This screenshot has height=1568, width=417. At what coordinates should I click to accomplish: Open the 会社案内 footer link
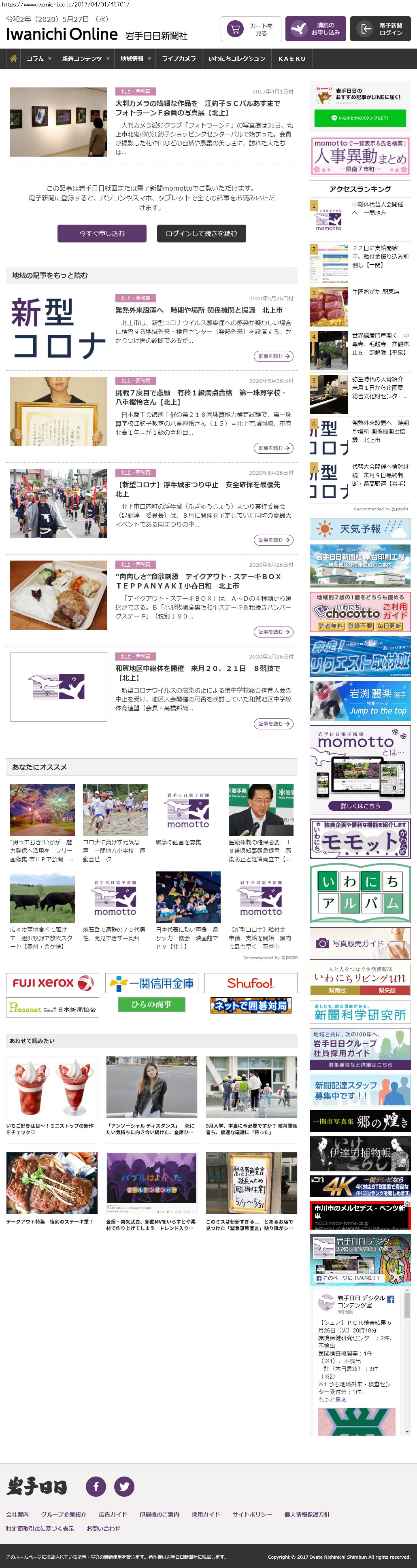tap(17, 1514)
